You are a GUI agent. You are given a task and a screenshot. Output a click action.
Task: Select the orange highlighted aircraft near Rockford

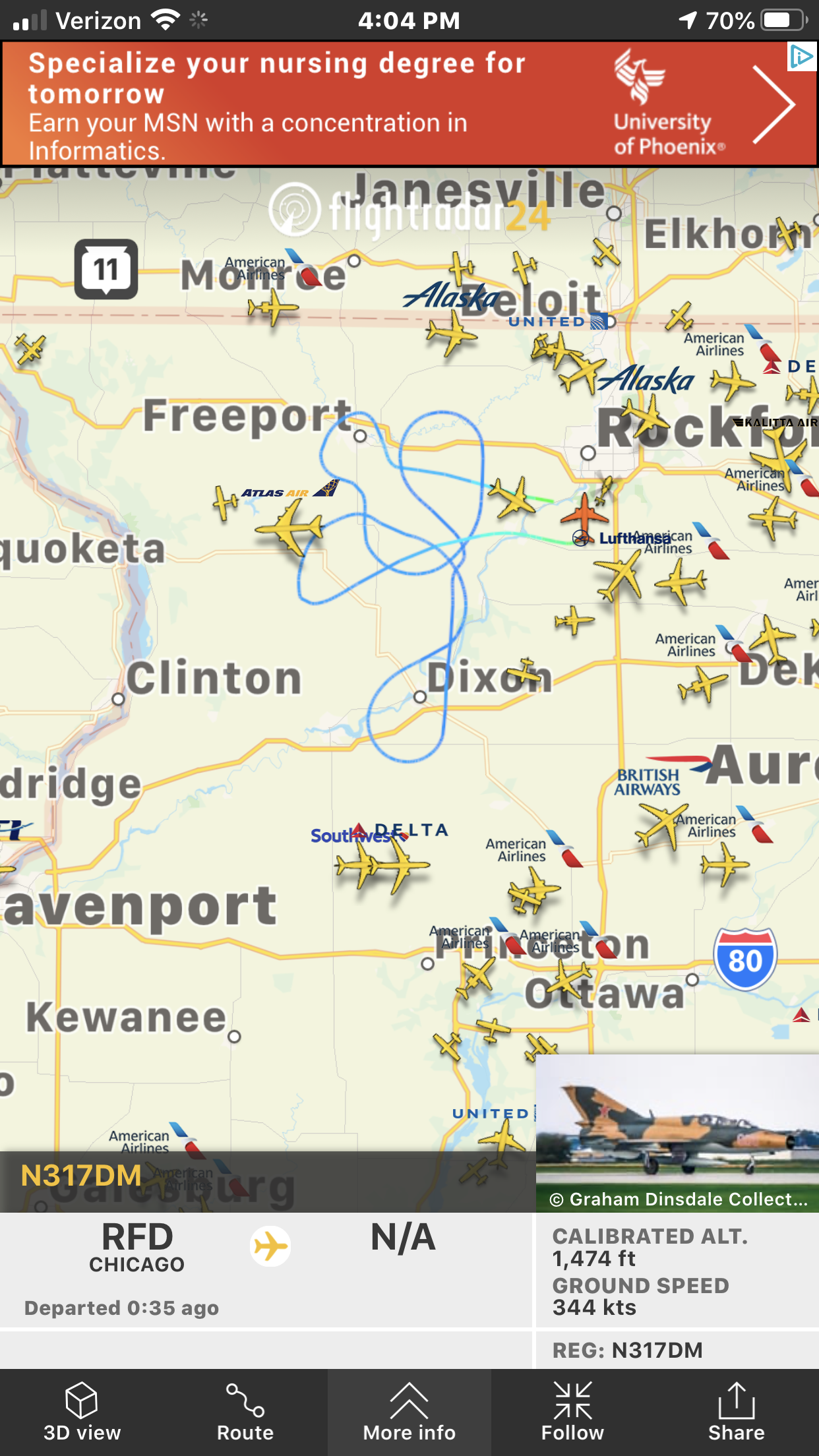(x=584, y=512)
